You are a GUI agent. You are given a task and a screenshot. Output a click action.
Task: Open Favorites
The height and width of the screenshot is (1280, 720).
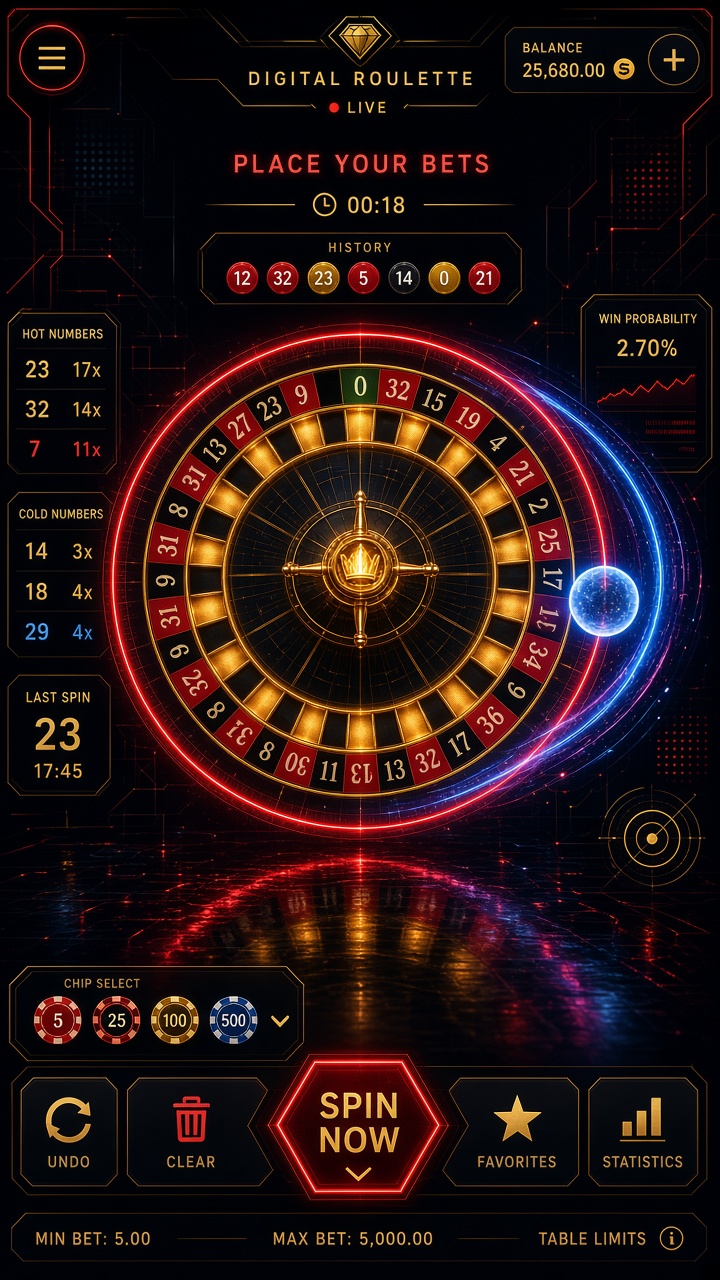point(517,1131)
